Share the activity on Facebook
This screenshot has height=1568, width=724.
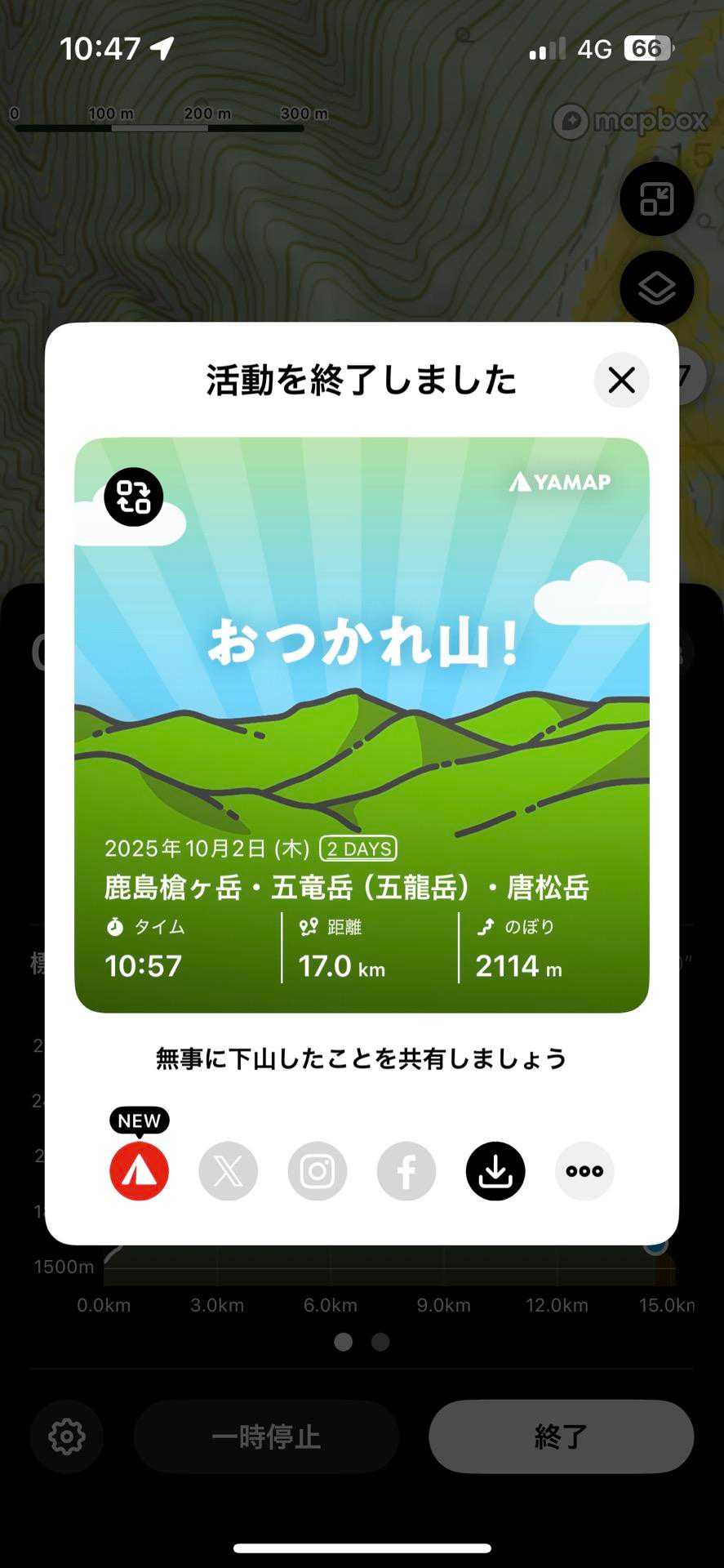(406, 1171)
